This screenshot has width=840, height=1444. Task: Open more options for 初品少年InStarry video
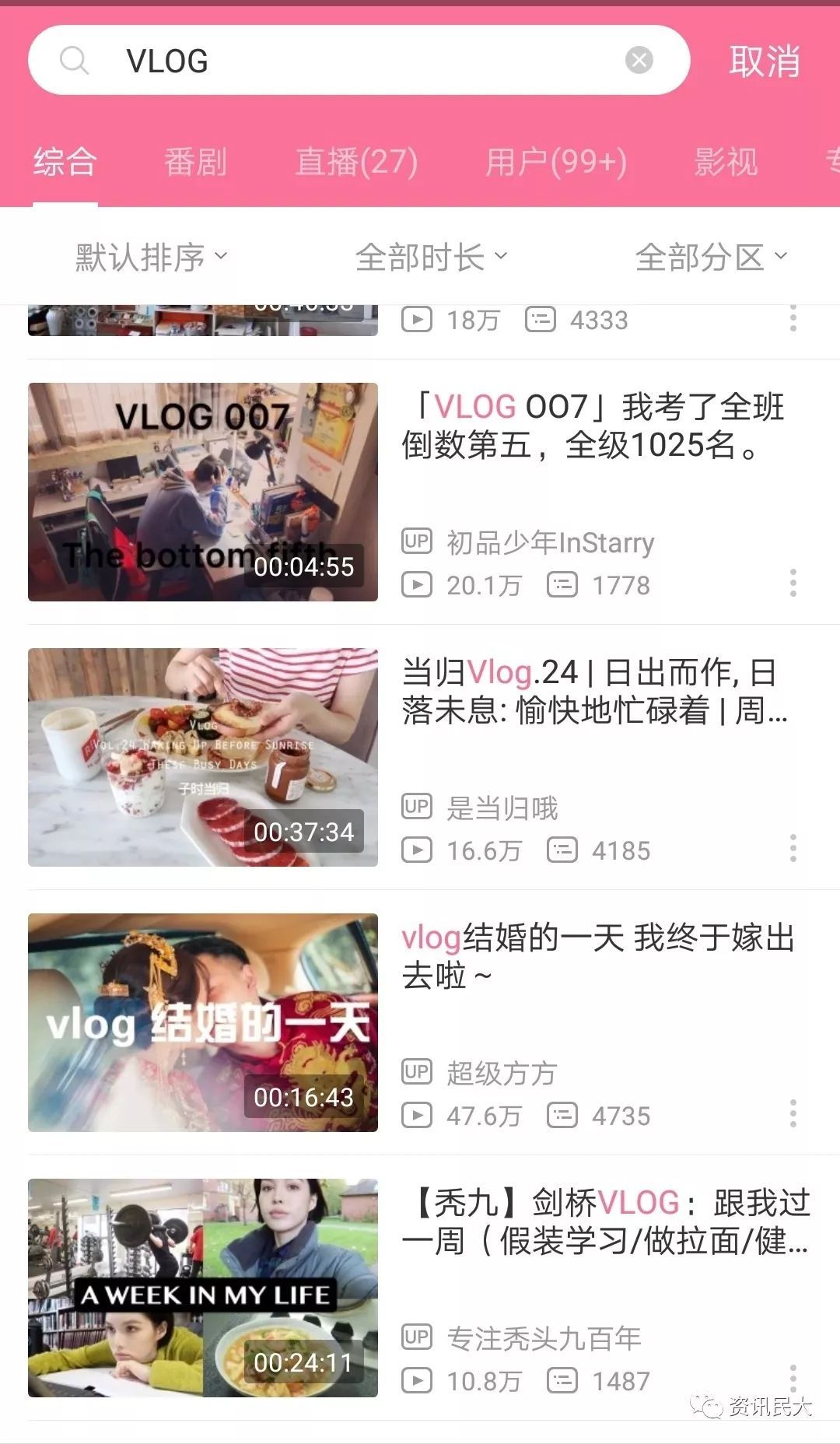pyautogui.click(x=793, y=583)
